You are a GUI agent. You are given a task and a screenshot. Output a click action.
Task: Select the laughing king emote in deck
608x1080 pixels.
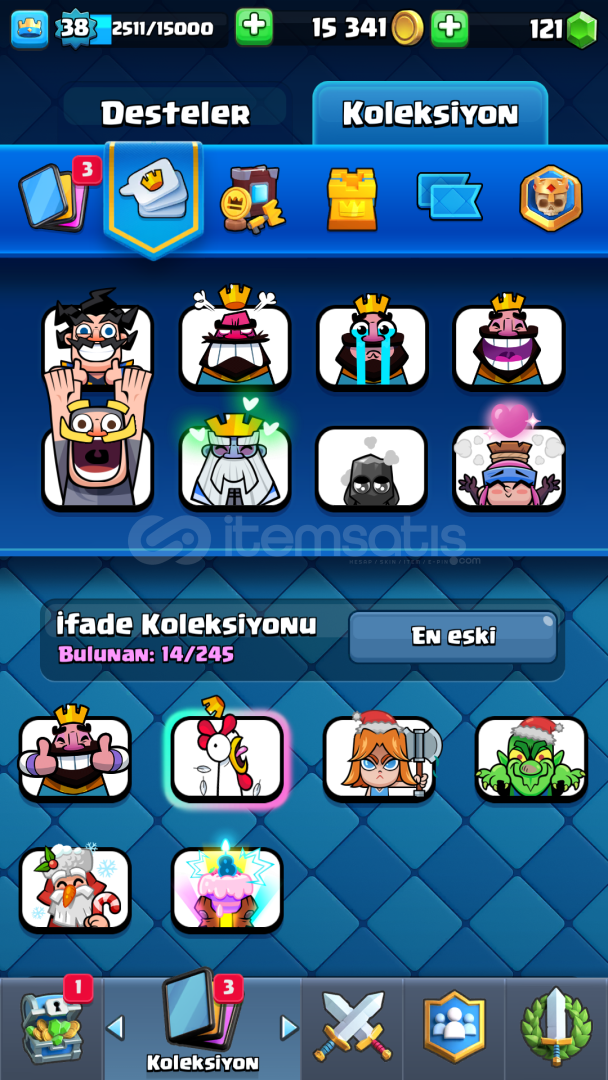click(x=508, y=345)
